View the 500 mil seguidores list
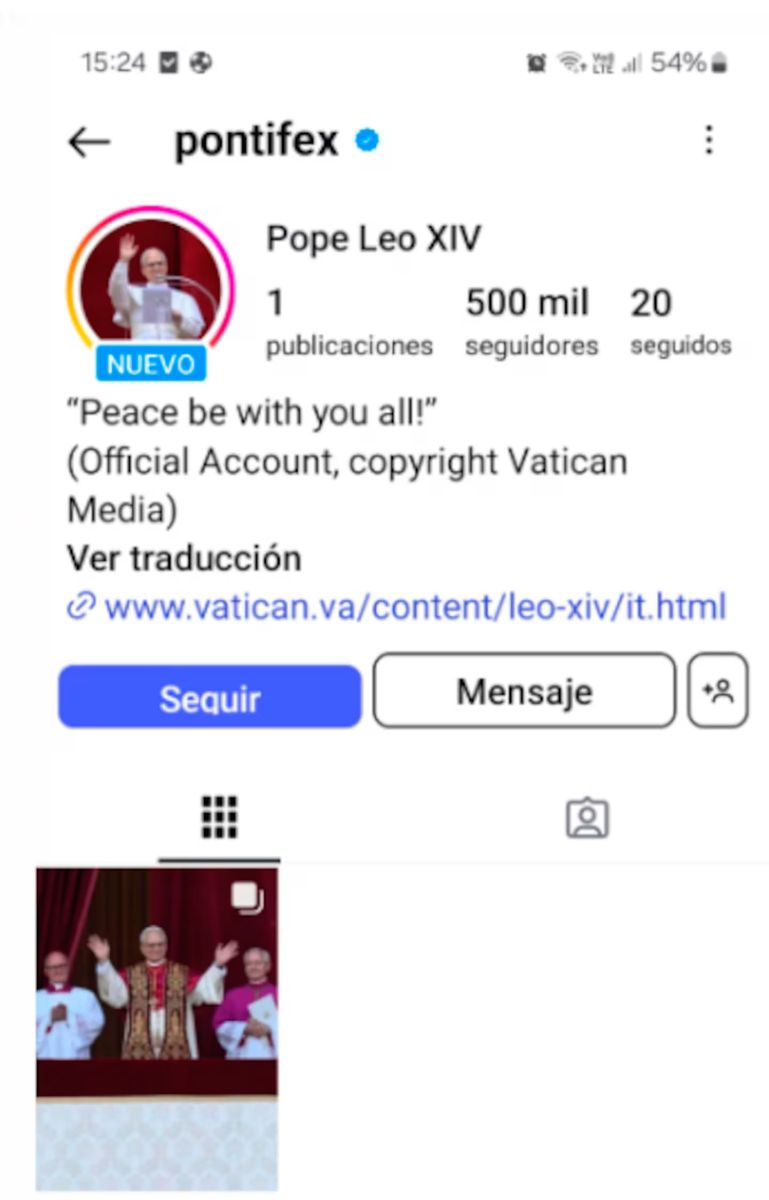This screenshot has height=1200, width=769. click(530, 321)
